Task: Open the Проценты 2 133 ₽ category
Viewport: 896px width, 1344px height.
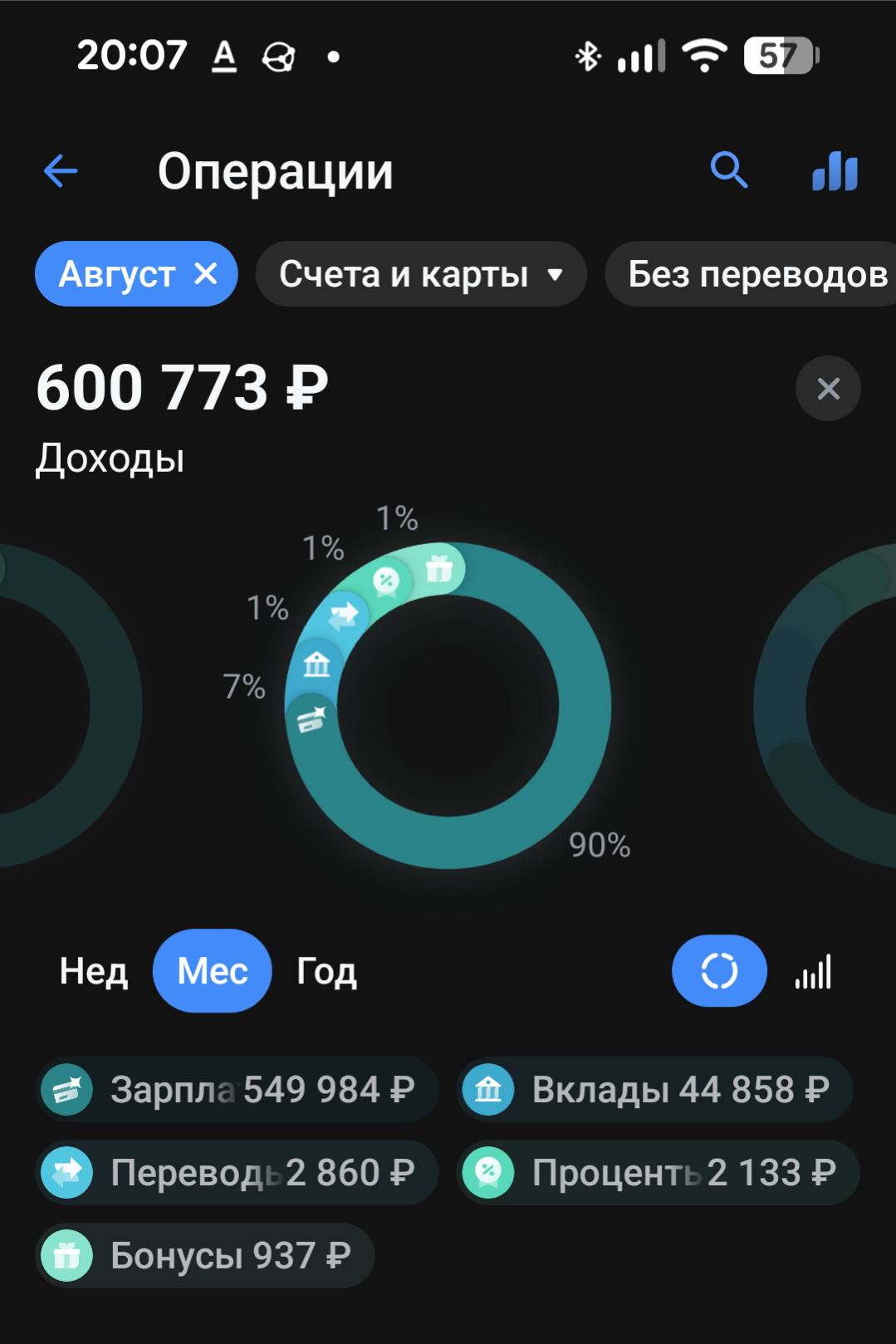Action: tap(658, 1172)
